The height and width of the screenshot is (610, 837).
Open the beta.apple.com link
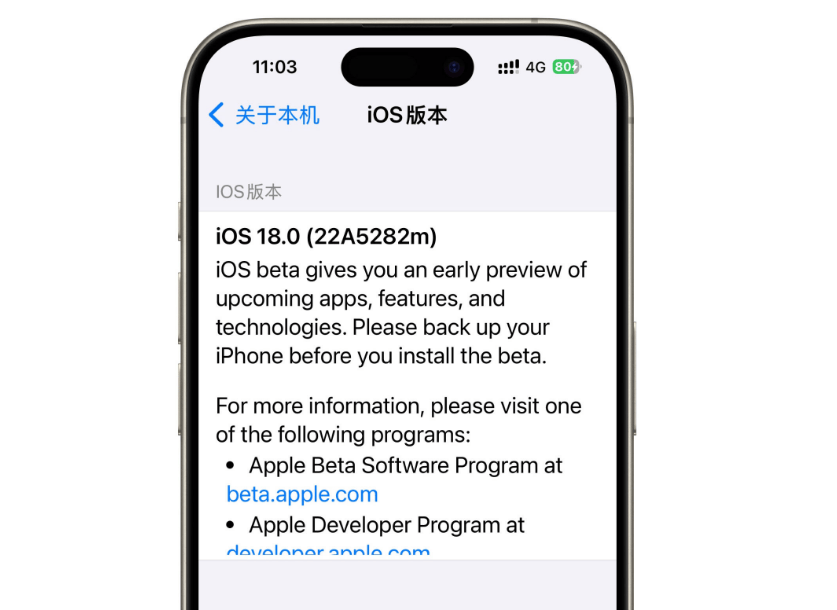point(302,494)
